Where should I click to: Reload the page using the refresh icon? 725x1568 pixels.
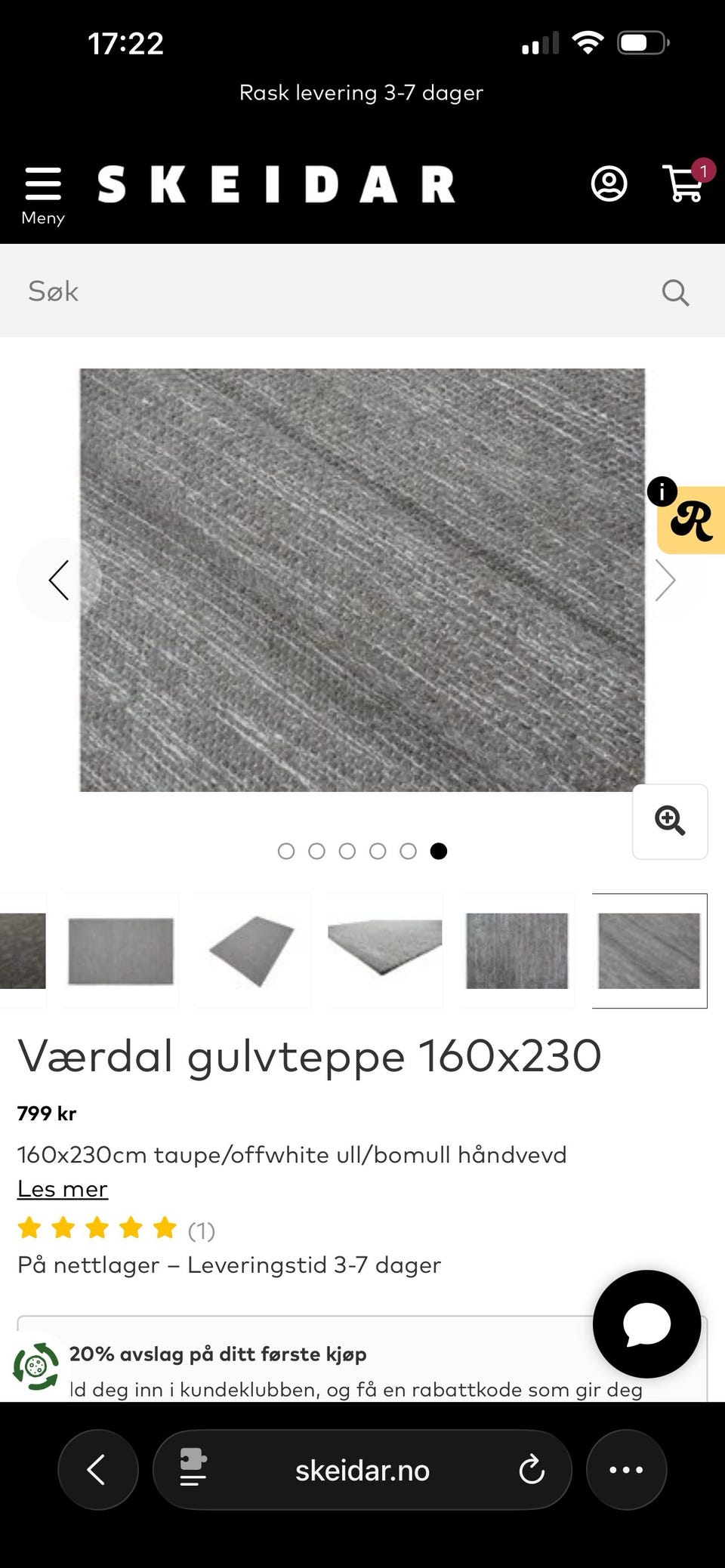532,1469
